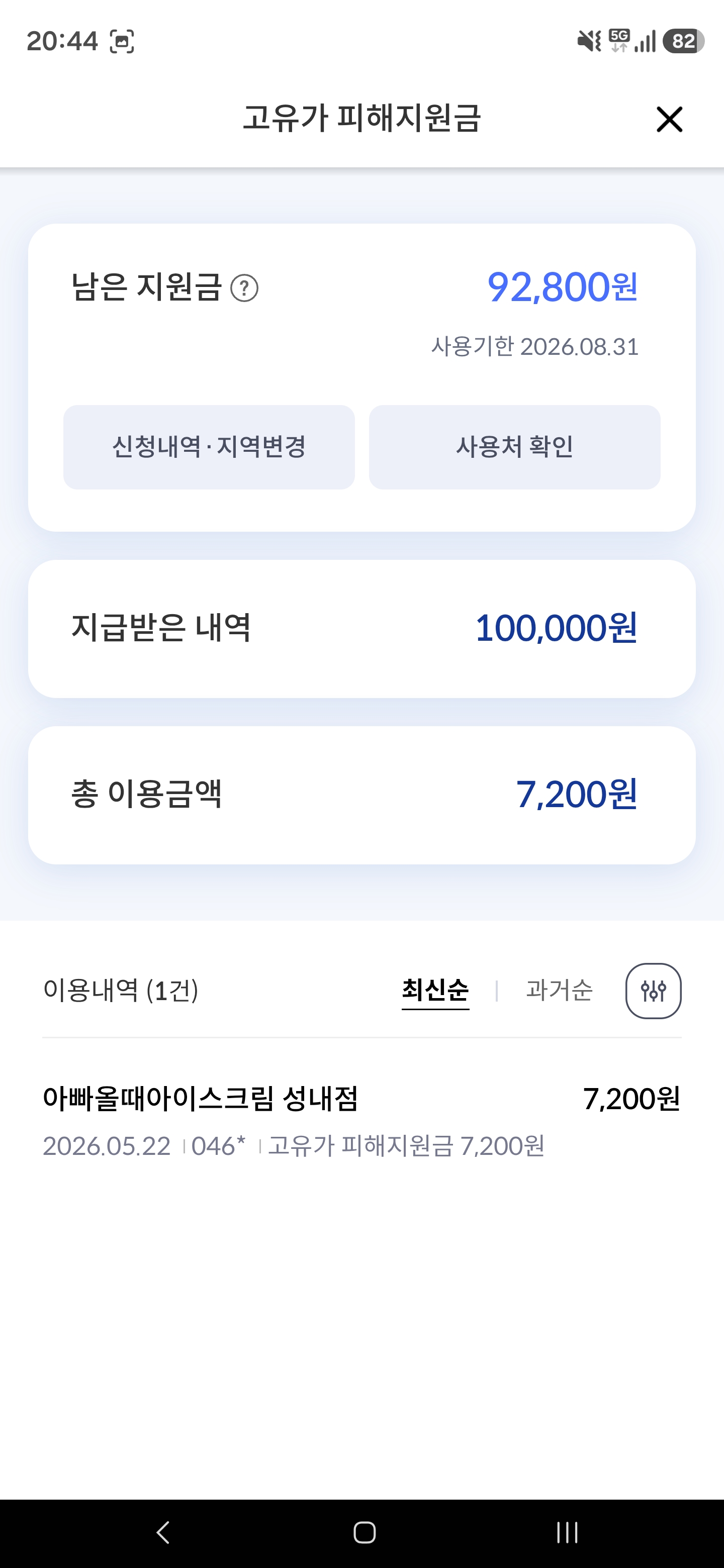Open 사용처 확인
Viewport: 724px width, 1568px height.
coord(514,447)
